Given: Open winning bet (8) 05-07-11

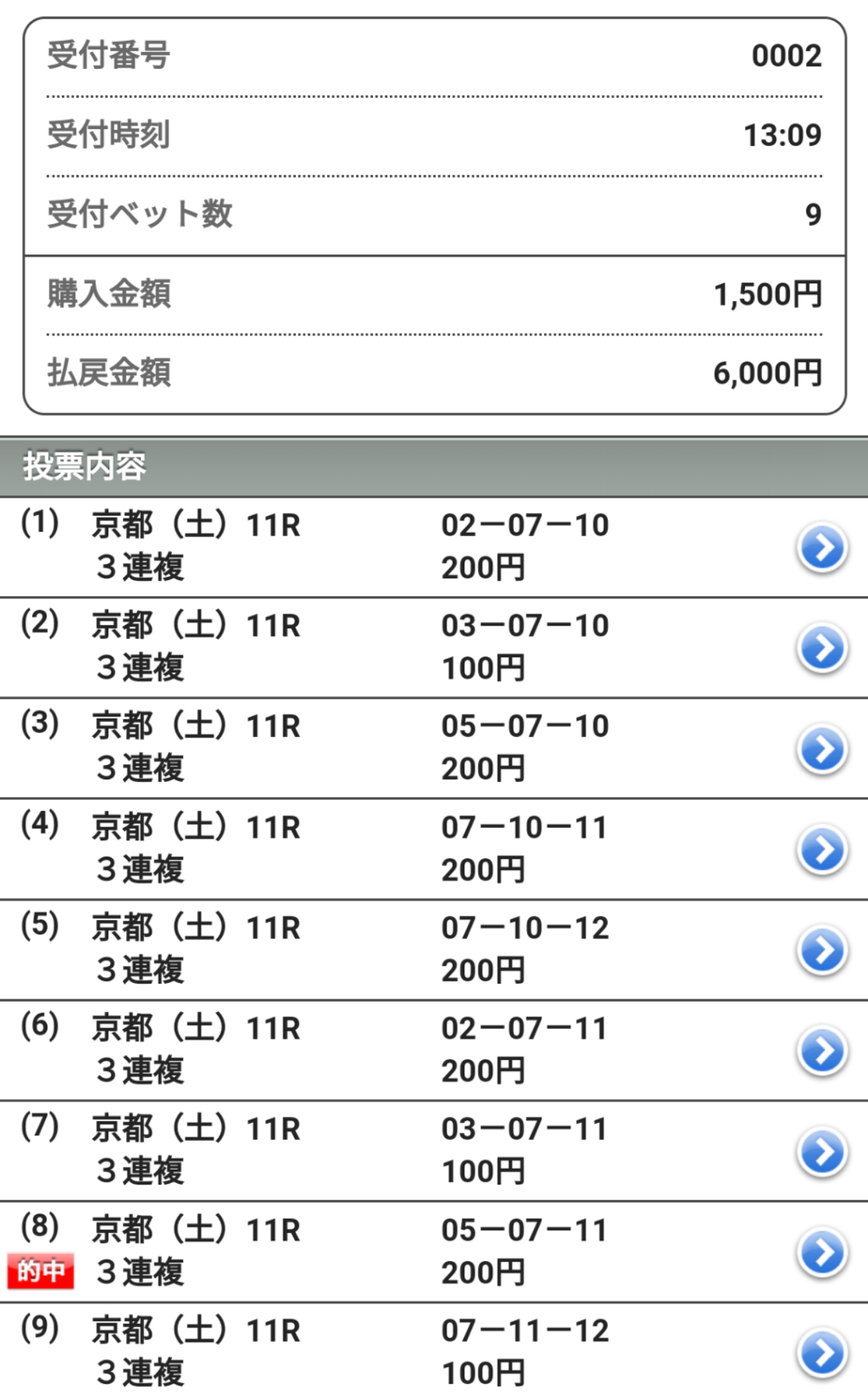Looking at the screenshot, I should click(822, 1253).
